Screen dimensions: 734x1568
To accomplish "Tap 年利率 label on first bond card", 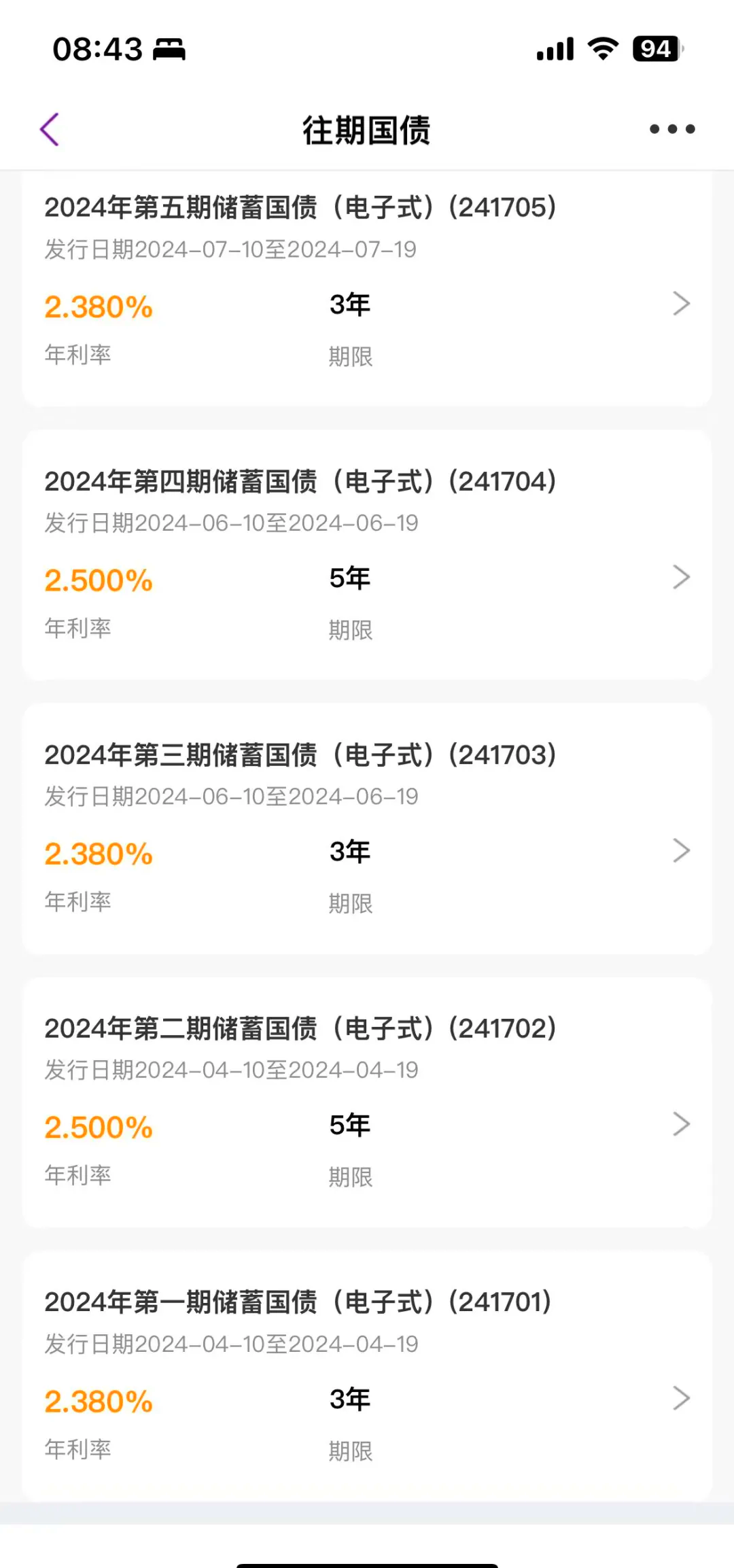I will 77,354.
